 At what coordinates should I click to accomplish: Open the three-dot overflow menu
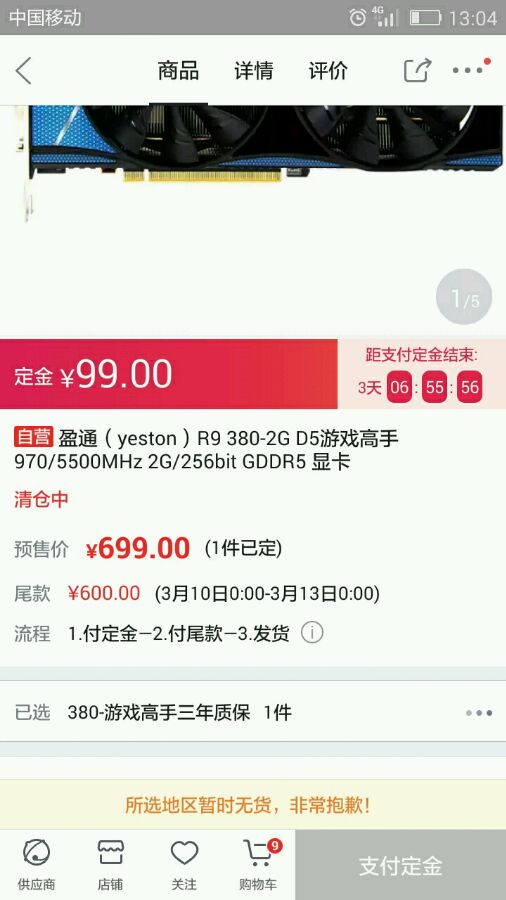[x=469, y=70]
